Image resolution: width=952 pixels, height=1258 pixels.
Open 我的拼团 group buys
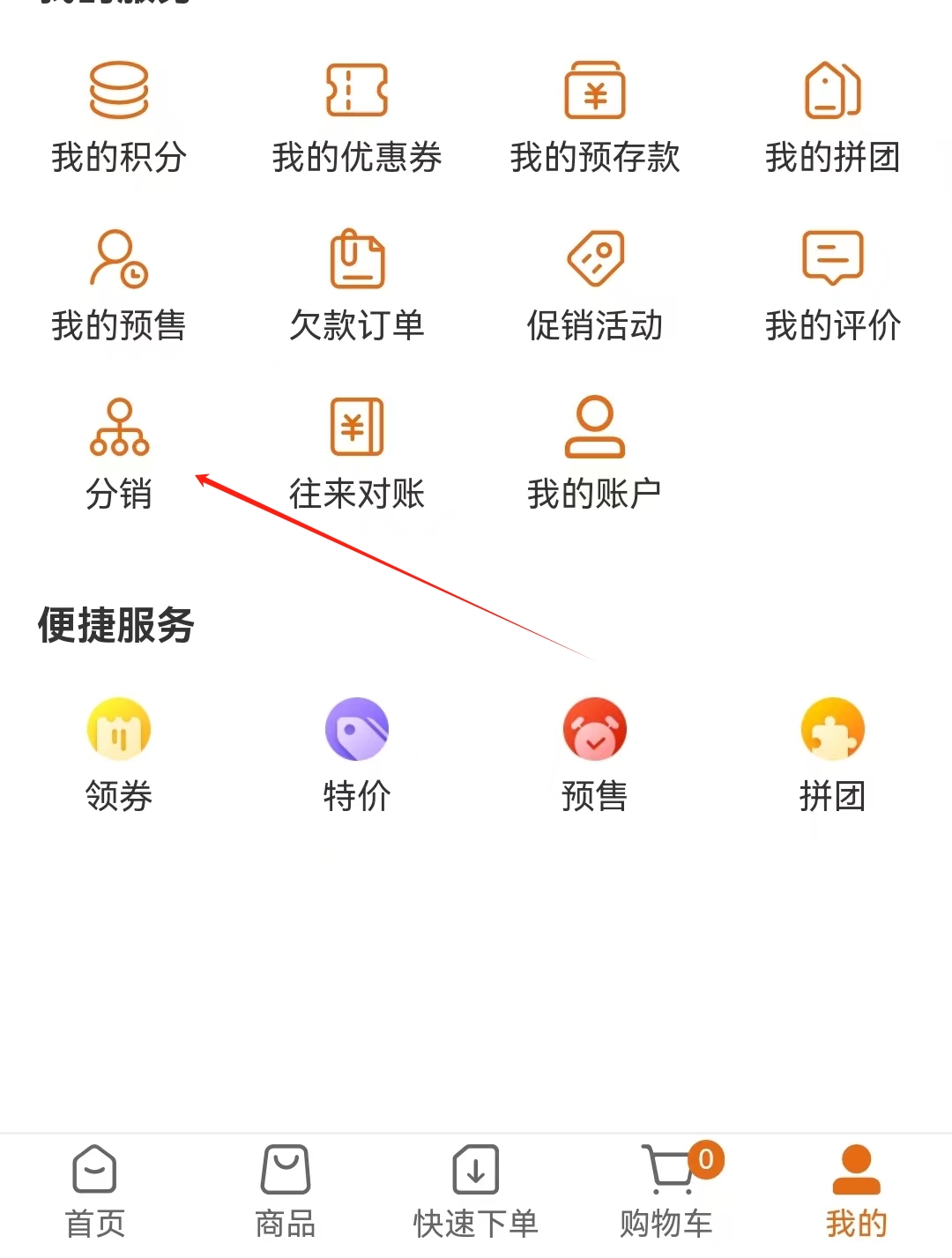point(833,115)
